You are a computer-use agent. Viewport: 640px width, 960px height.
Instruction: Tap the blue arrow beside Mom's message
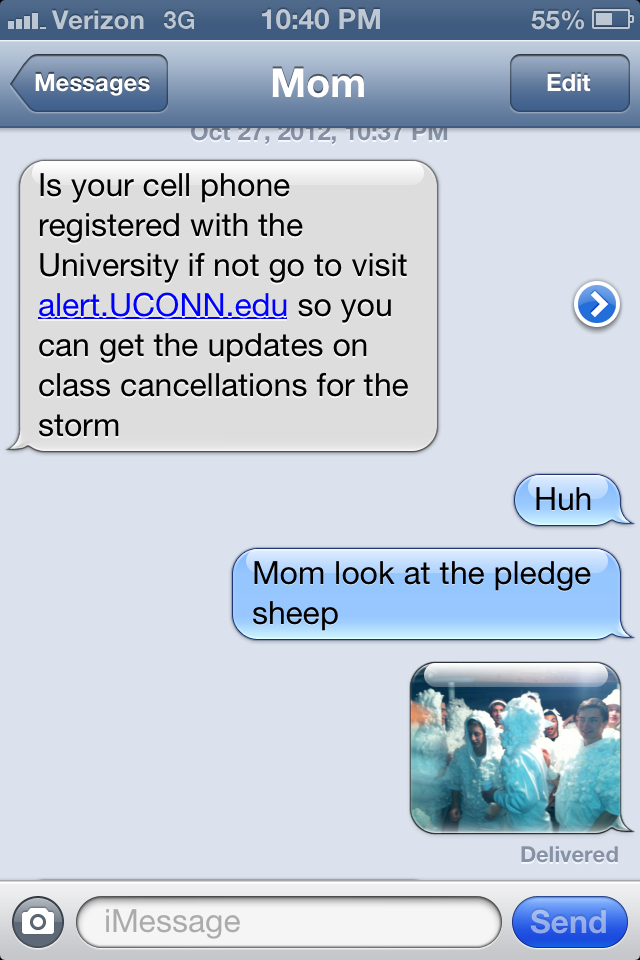coord(597,306)
